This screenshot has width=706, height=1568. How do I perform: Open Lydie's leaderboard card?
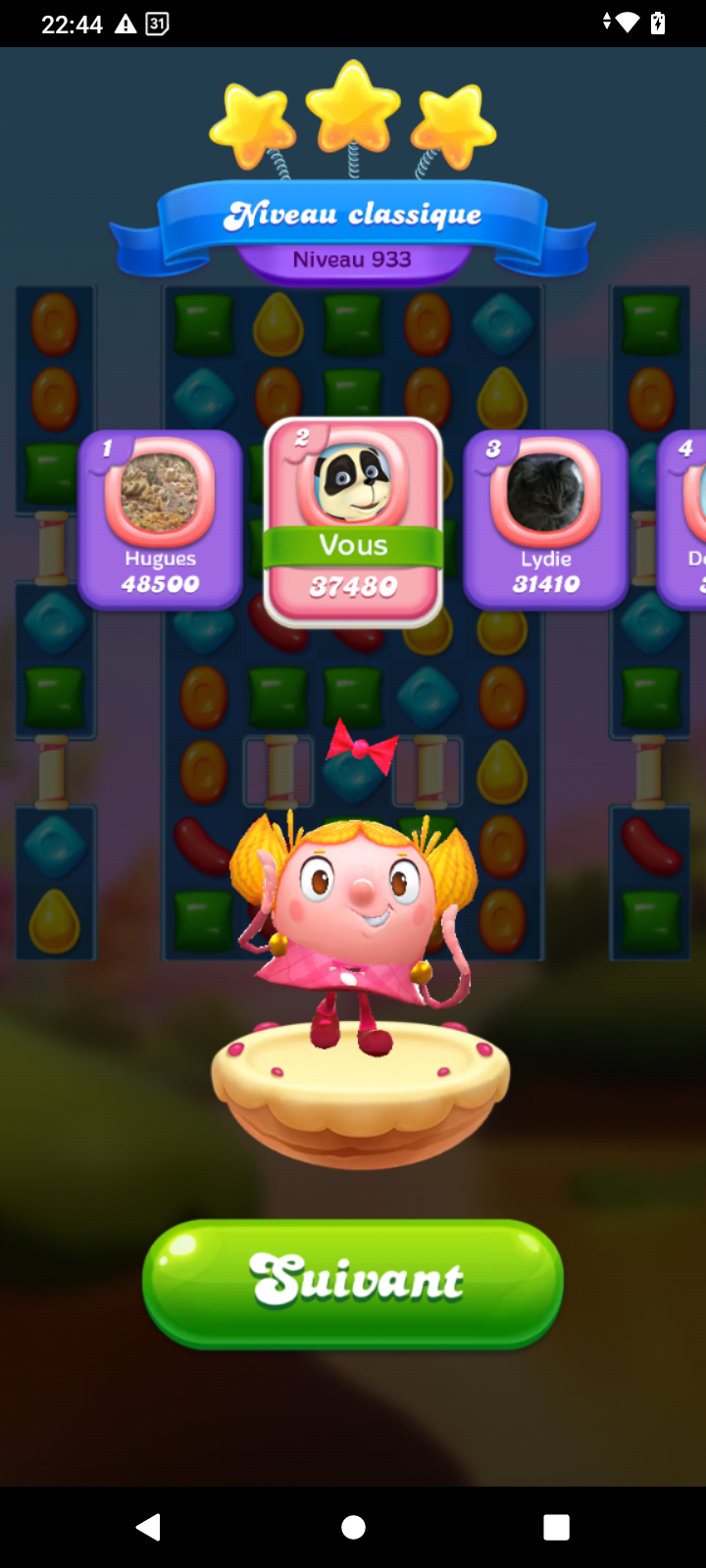545,519
